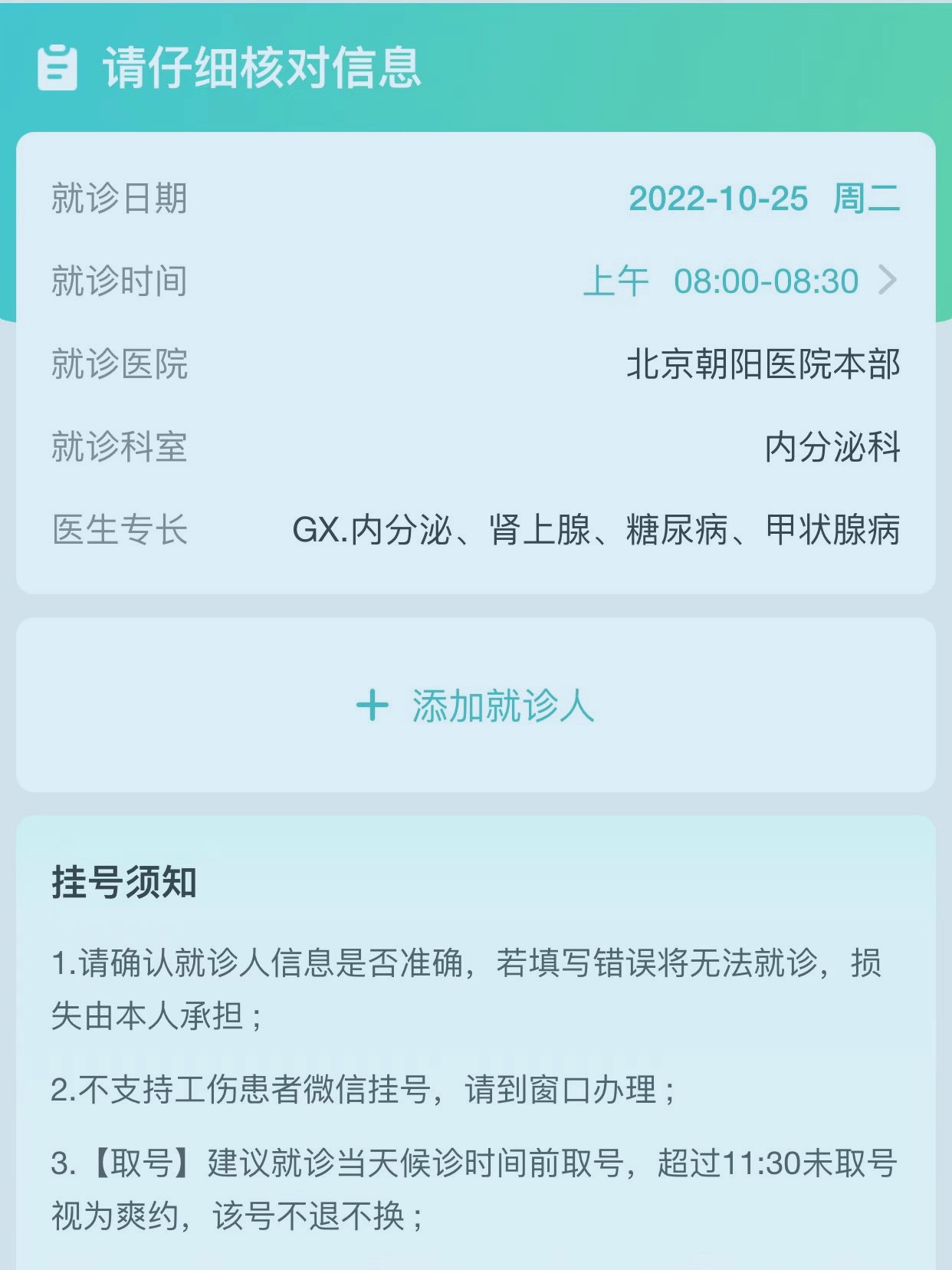Tap 添加就诊人 to add a patient
The image size is (952, 1270).
[x=476, y=705]
